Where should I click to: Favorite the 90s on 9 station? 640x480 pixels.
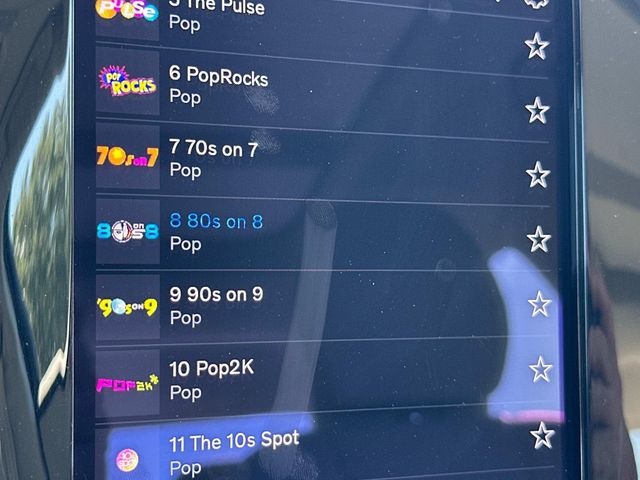pos(540,304)
